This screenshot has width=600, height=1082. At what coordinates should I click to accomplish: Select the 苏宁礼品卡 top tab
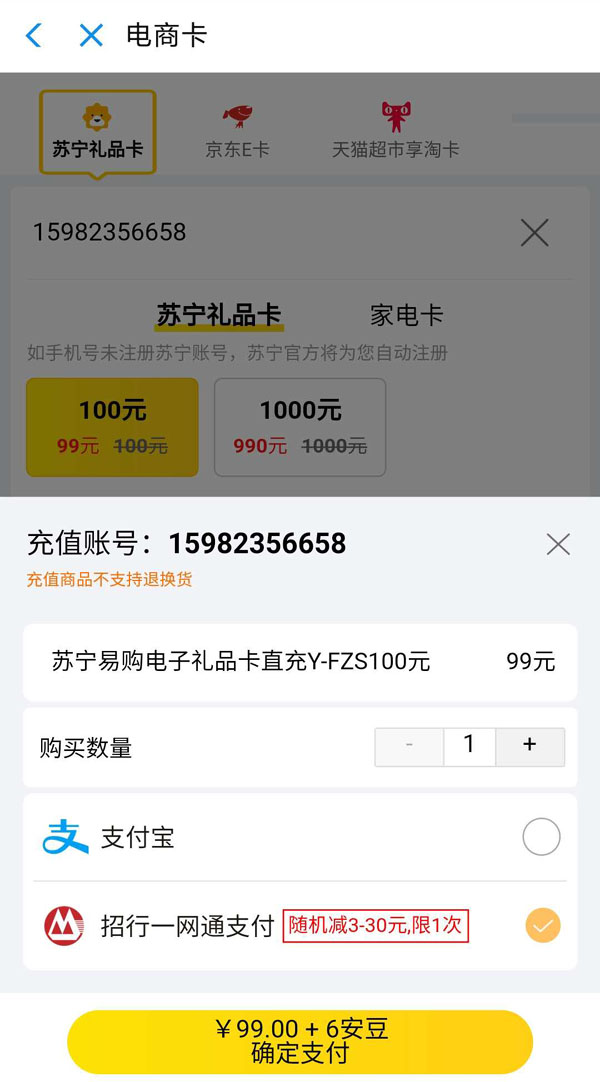pos(98,132)
